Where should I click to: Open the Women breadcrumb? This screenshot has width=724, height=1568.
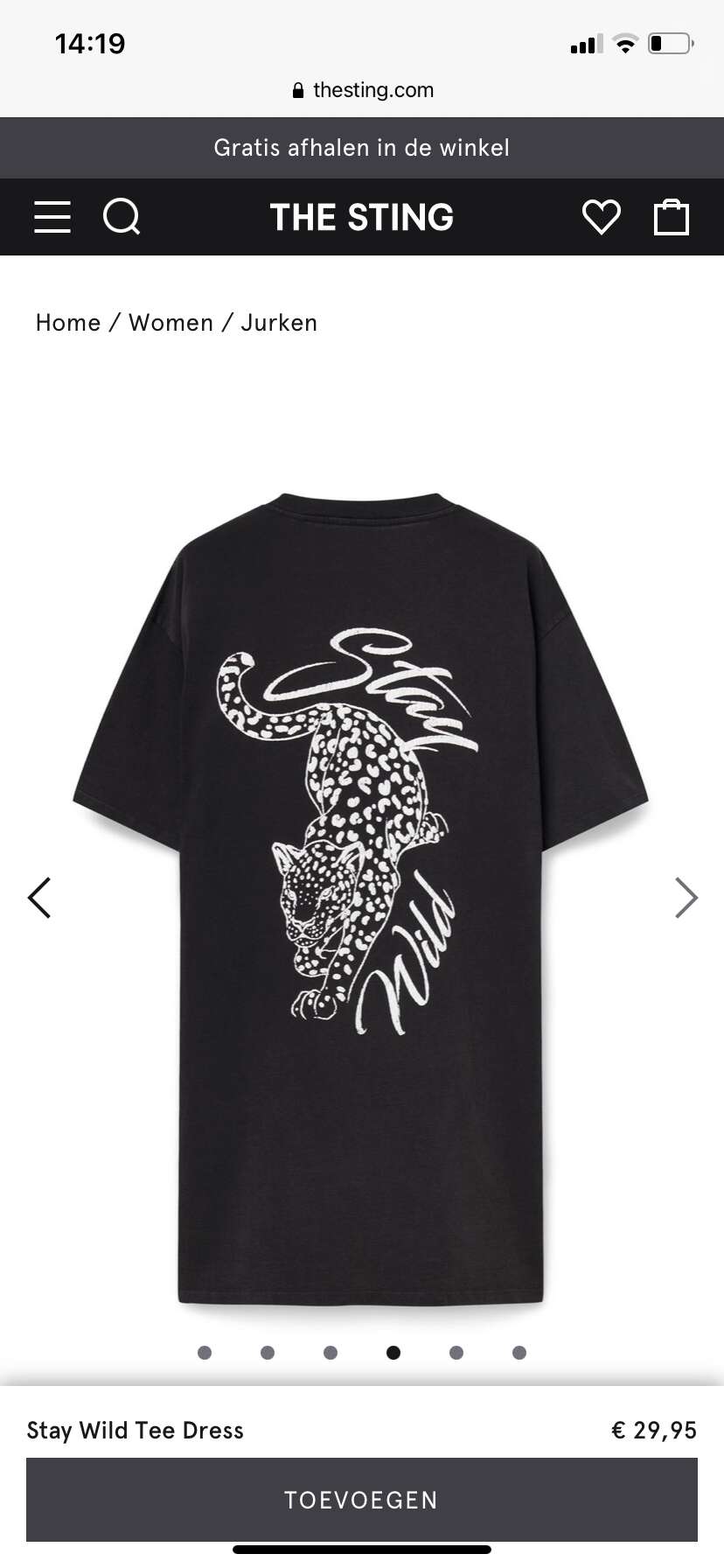click(171, 323)
